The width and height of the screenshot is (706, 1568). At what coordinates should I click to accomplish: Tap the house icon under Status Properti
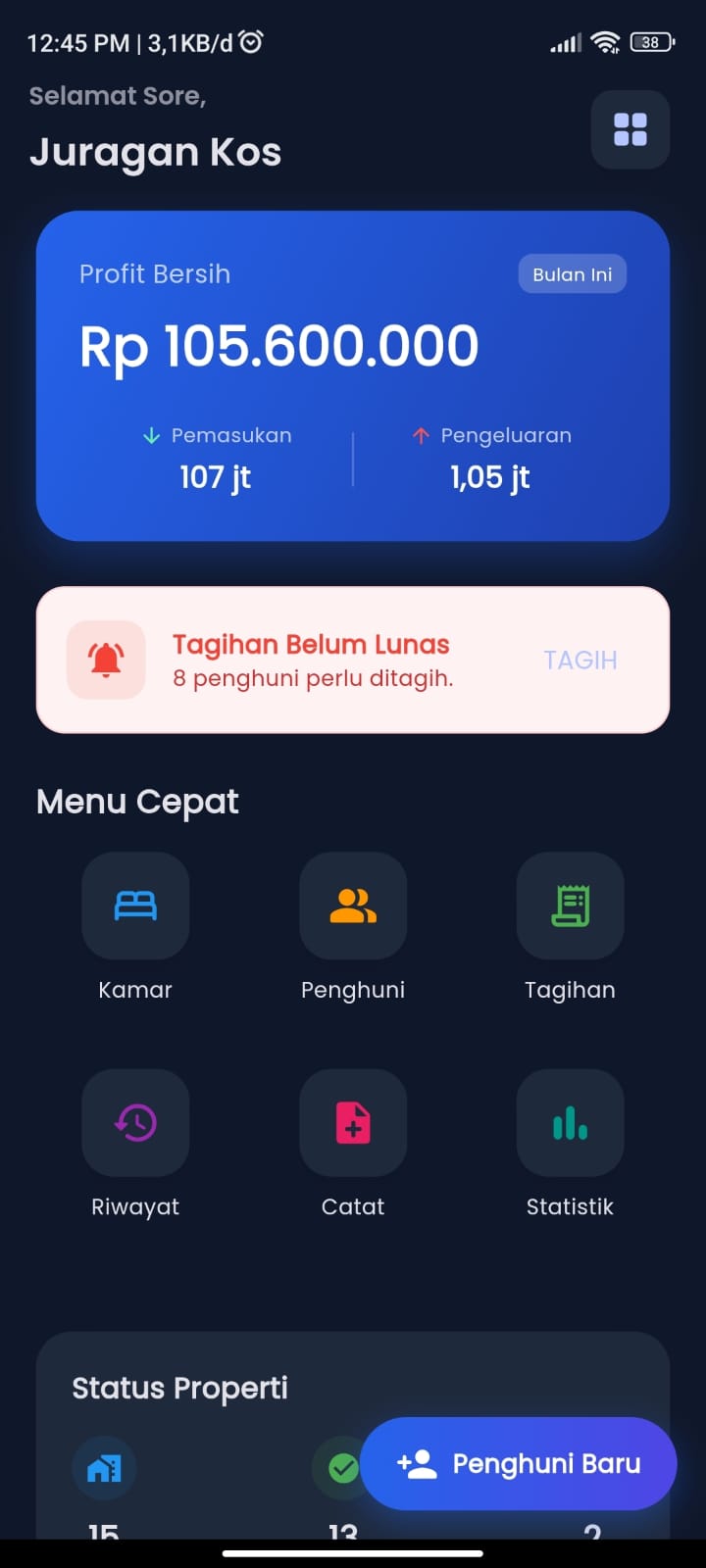104,1468
